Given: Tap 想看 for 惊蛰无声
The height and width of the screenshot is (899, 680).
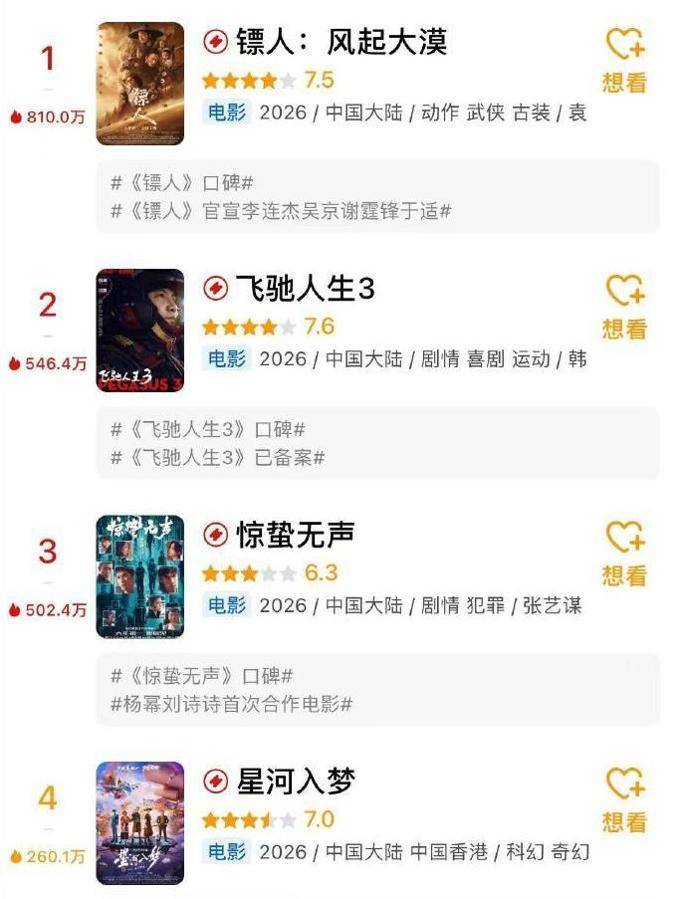Looking at the screenshot, I should (x=626, y=552).
